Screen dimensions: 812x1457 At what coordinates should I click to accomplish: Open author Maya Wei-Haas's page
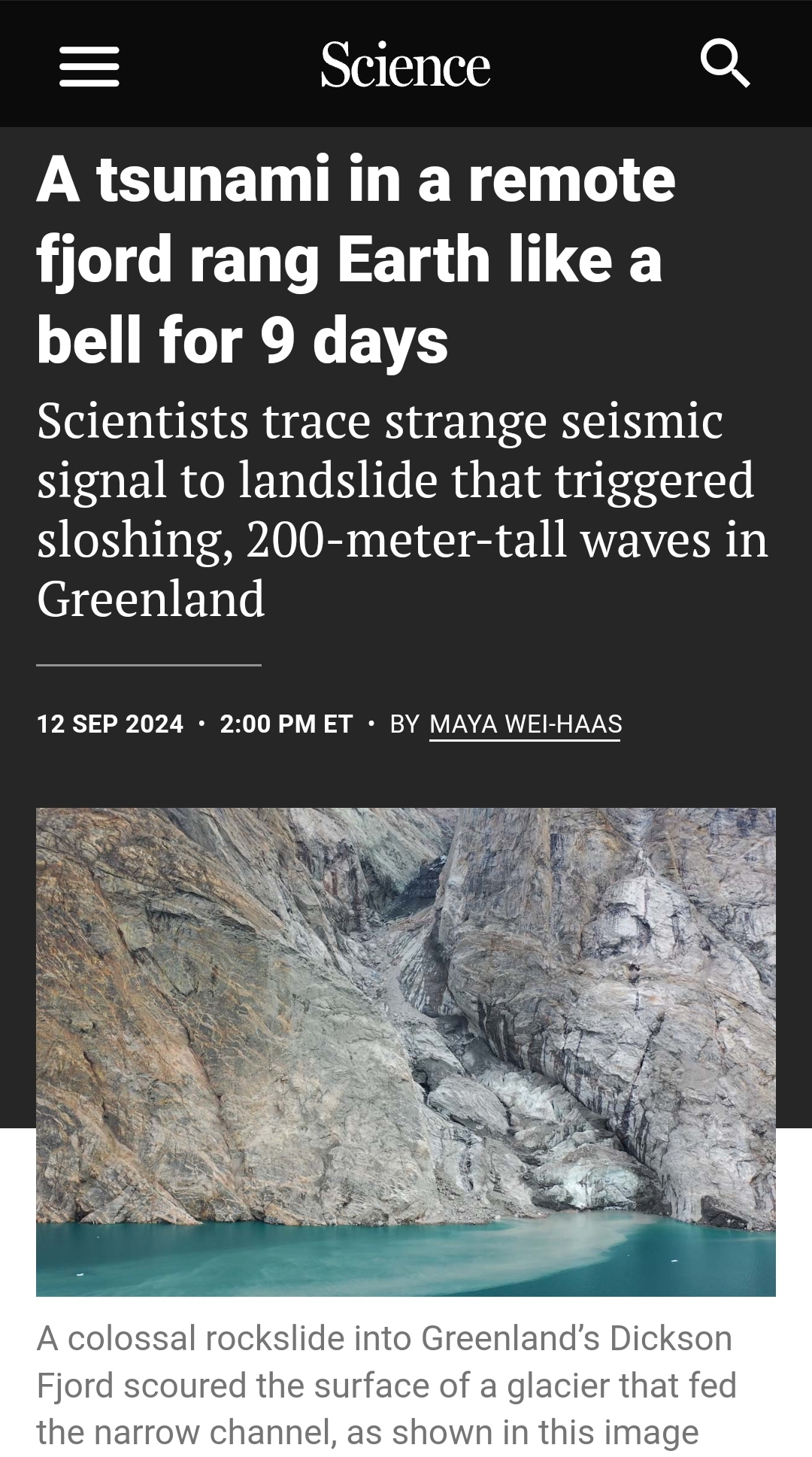coord(526,724)
